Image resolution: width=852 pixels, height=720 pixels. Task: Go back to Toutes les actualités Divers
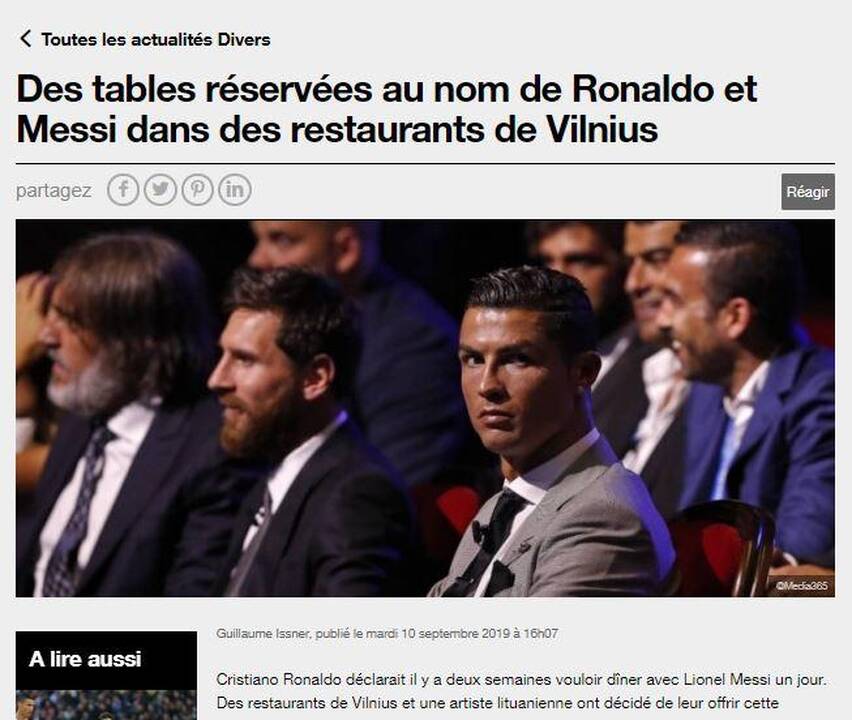pos(145,40)
